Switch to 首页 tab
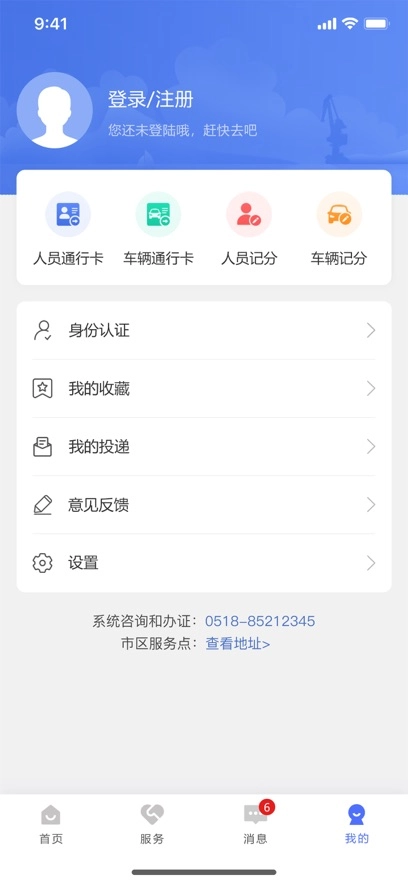Image resolution: width=408 pixels, height=883 pixels. [51, 824]
